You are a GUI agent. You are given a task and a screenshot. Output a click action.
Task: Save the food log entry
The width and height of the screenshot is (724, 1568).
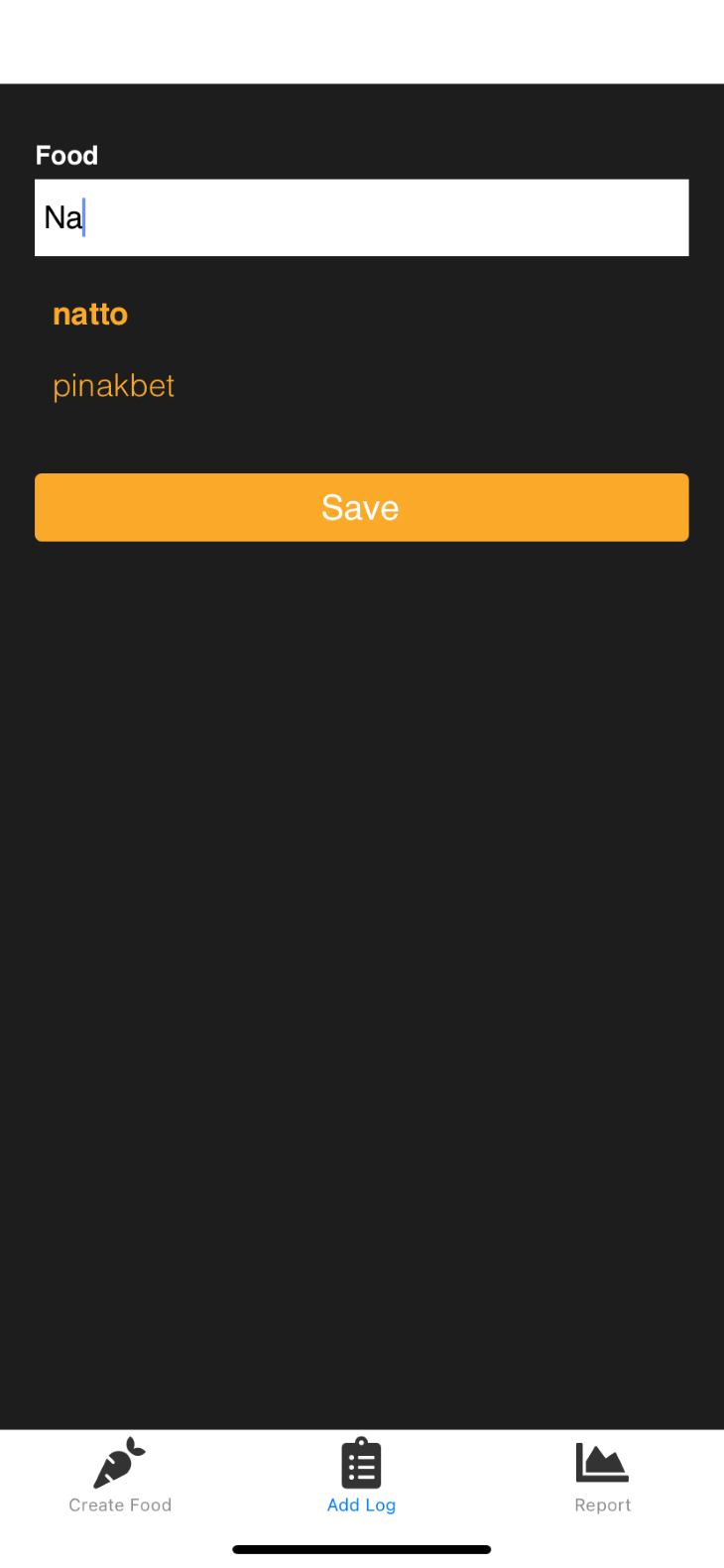coord(361,507)
